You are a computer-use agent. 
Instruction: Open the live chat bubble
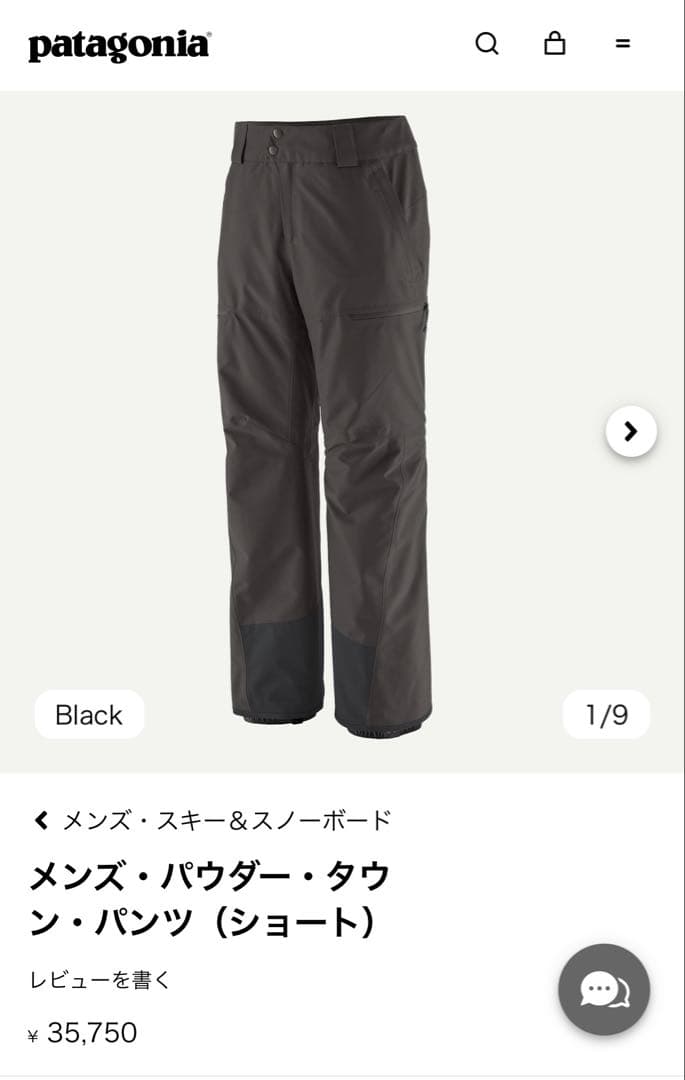[604, 990]
